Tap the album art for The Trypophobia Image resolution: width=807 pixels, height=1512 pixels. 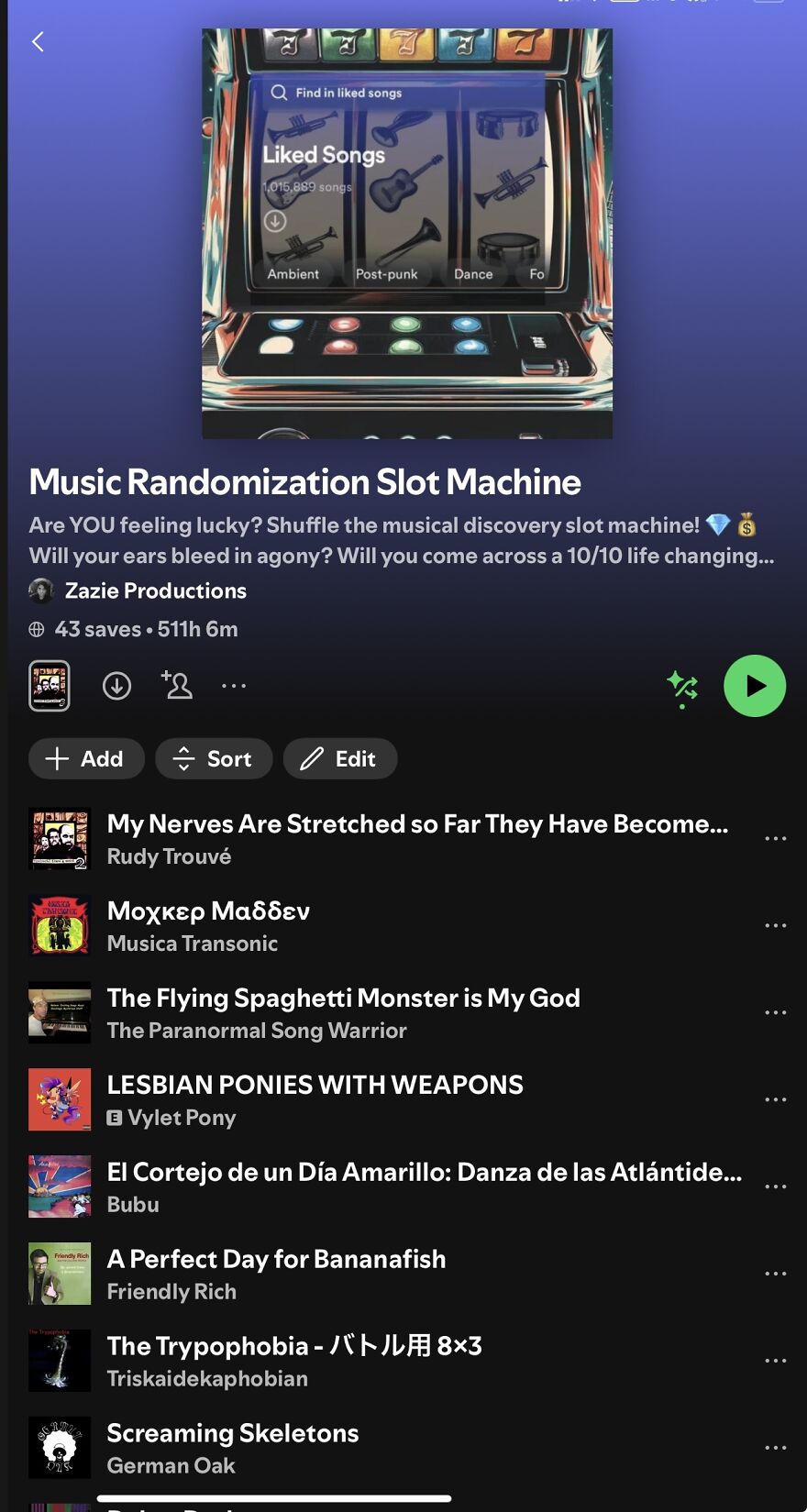[x=59, y=1360]
